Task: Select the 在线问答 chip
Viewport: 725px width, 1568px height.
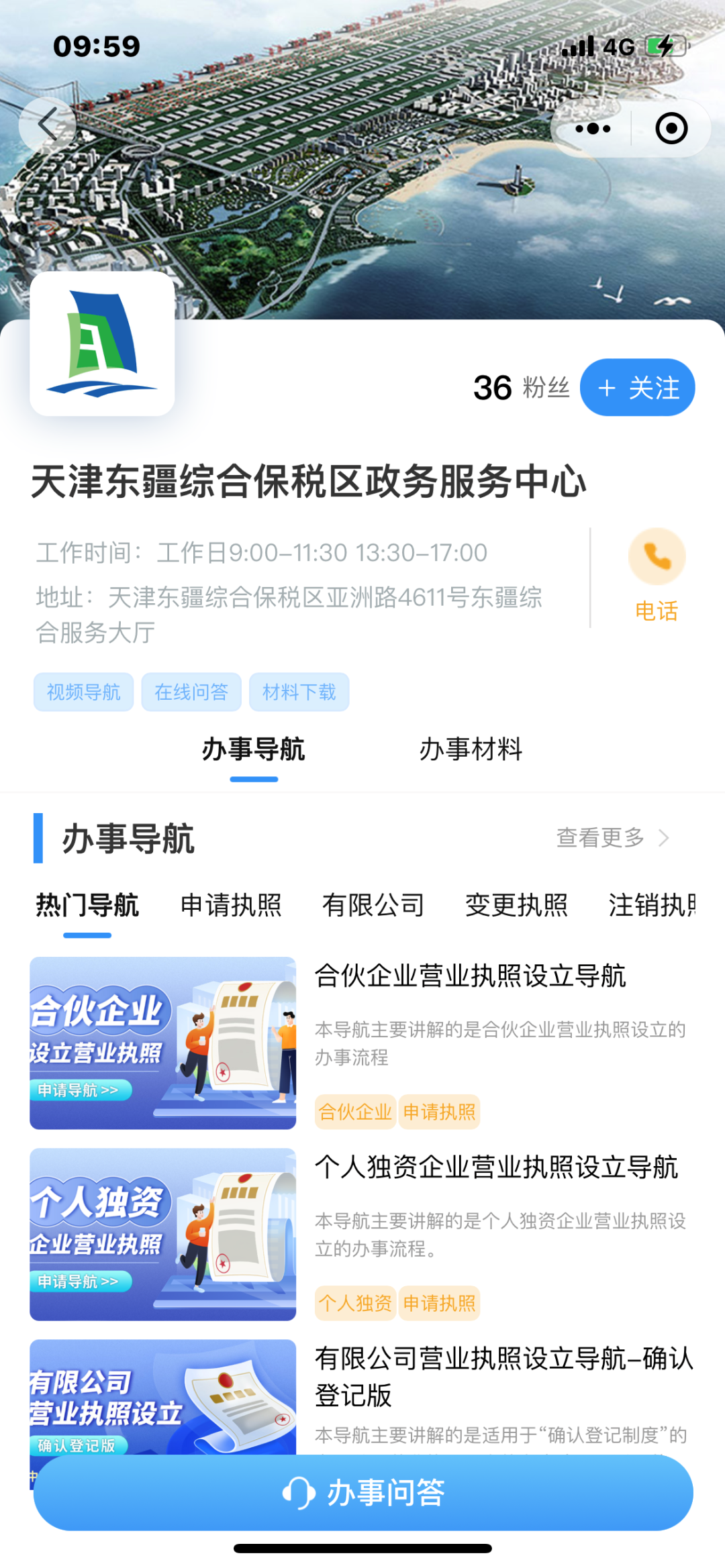Action: [191, 692]
